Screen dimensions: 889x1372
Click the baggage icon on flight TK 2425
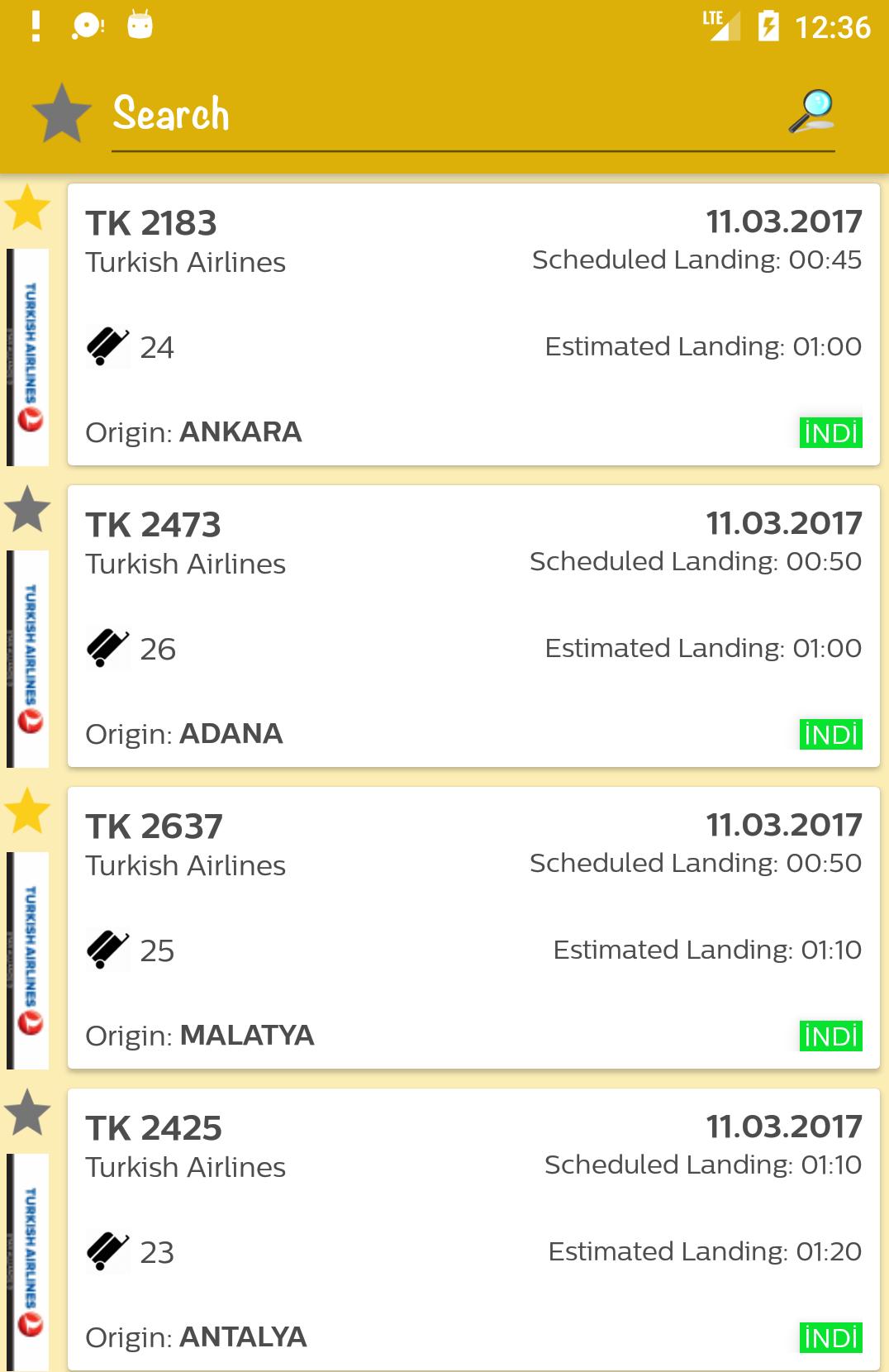(108, 1251)
